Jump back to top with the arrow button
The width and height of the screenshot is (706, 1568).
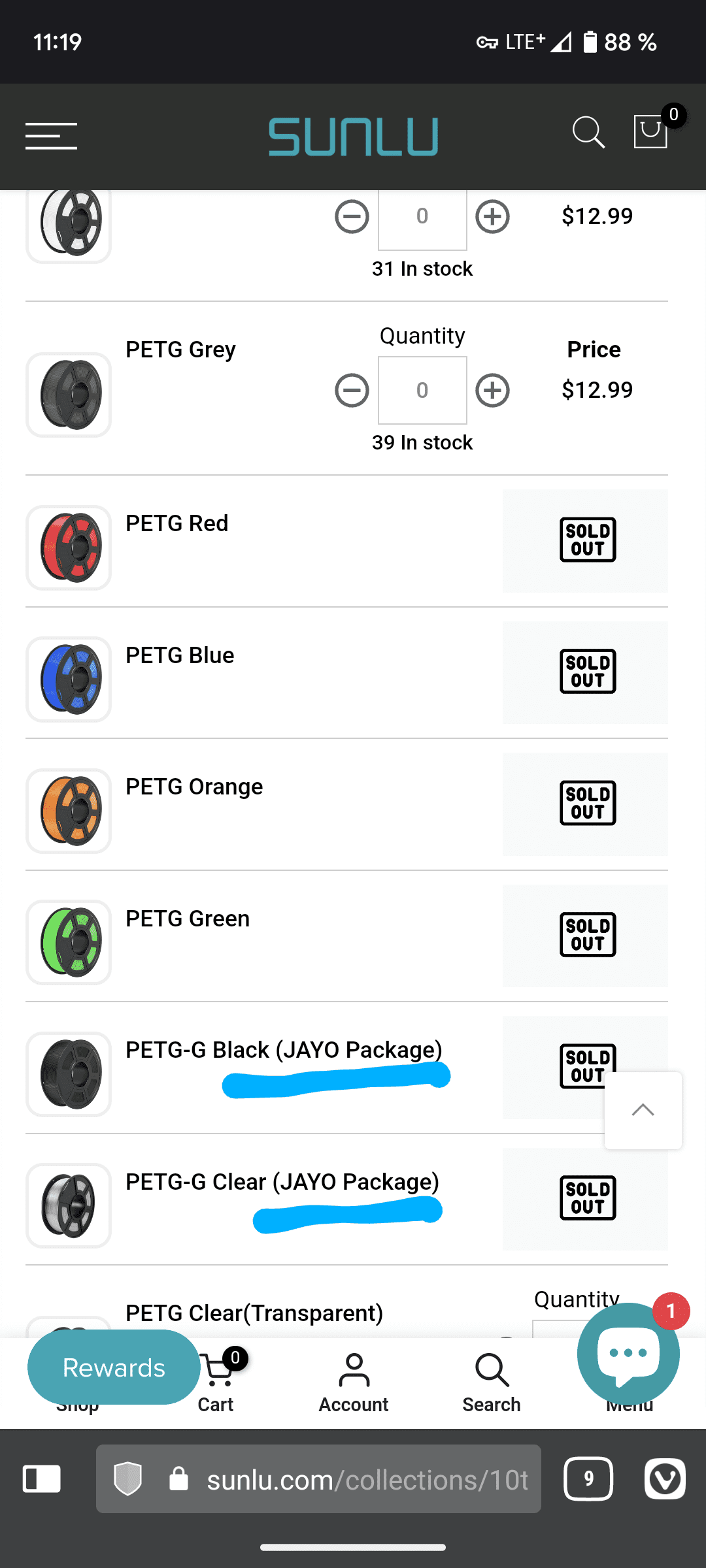[643, 1110]
